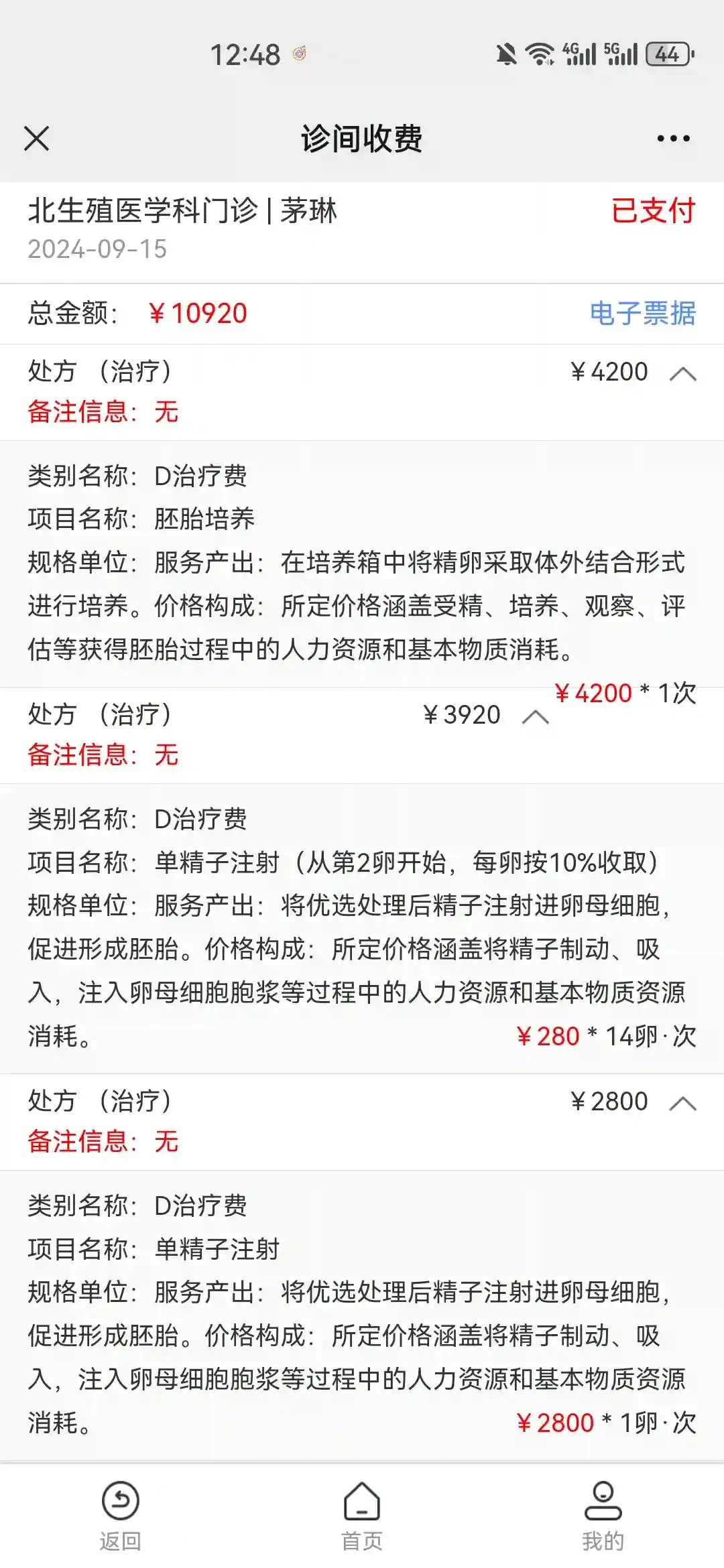Collapse the ¥3920 prescription section
The width and height of the screenshot is (724, 1568).
[x=535, y=716]
